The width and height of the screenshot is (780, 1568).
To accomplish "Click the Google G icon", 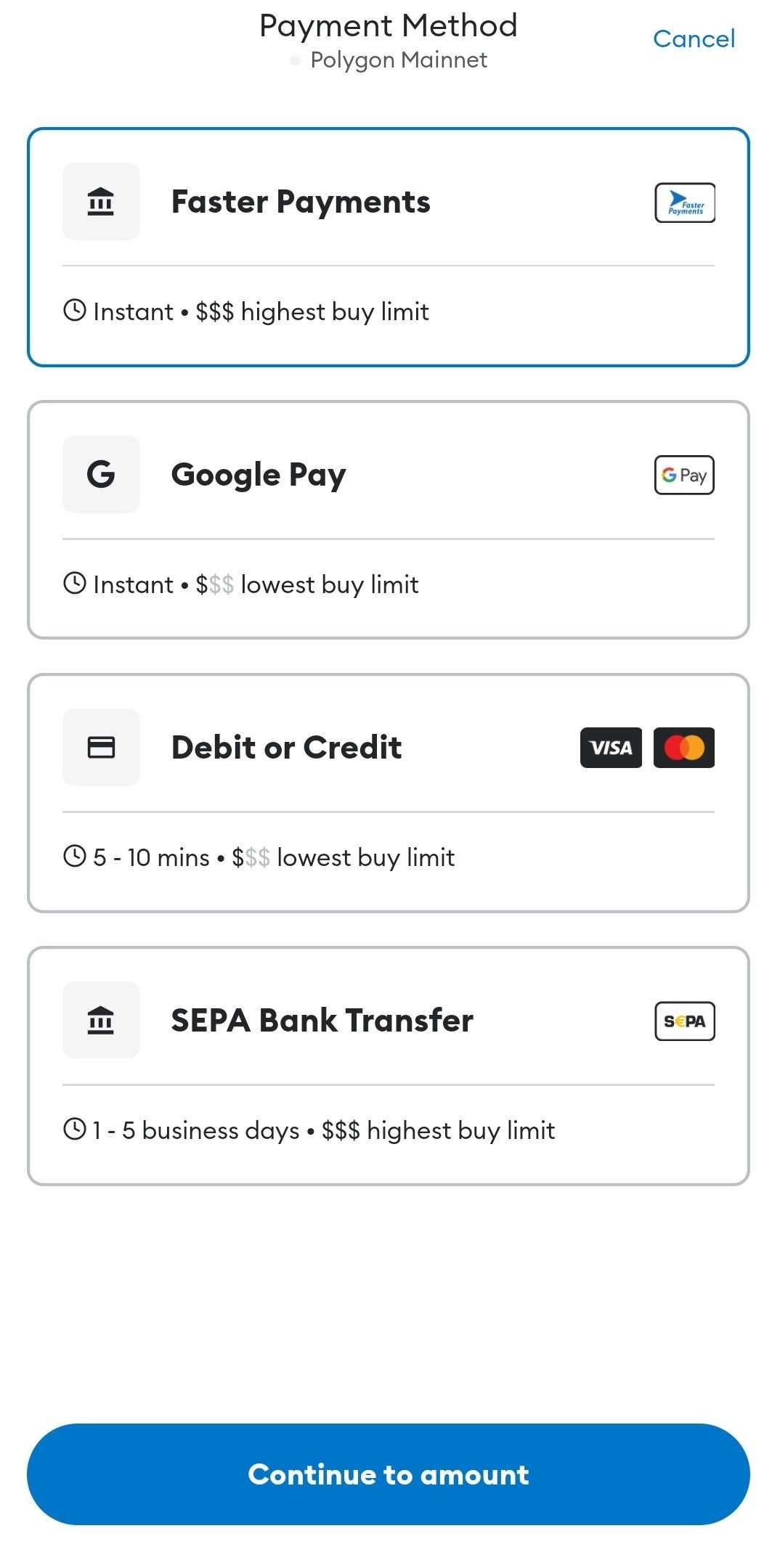I will (x=102, y=474).
